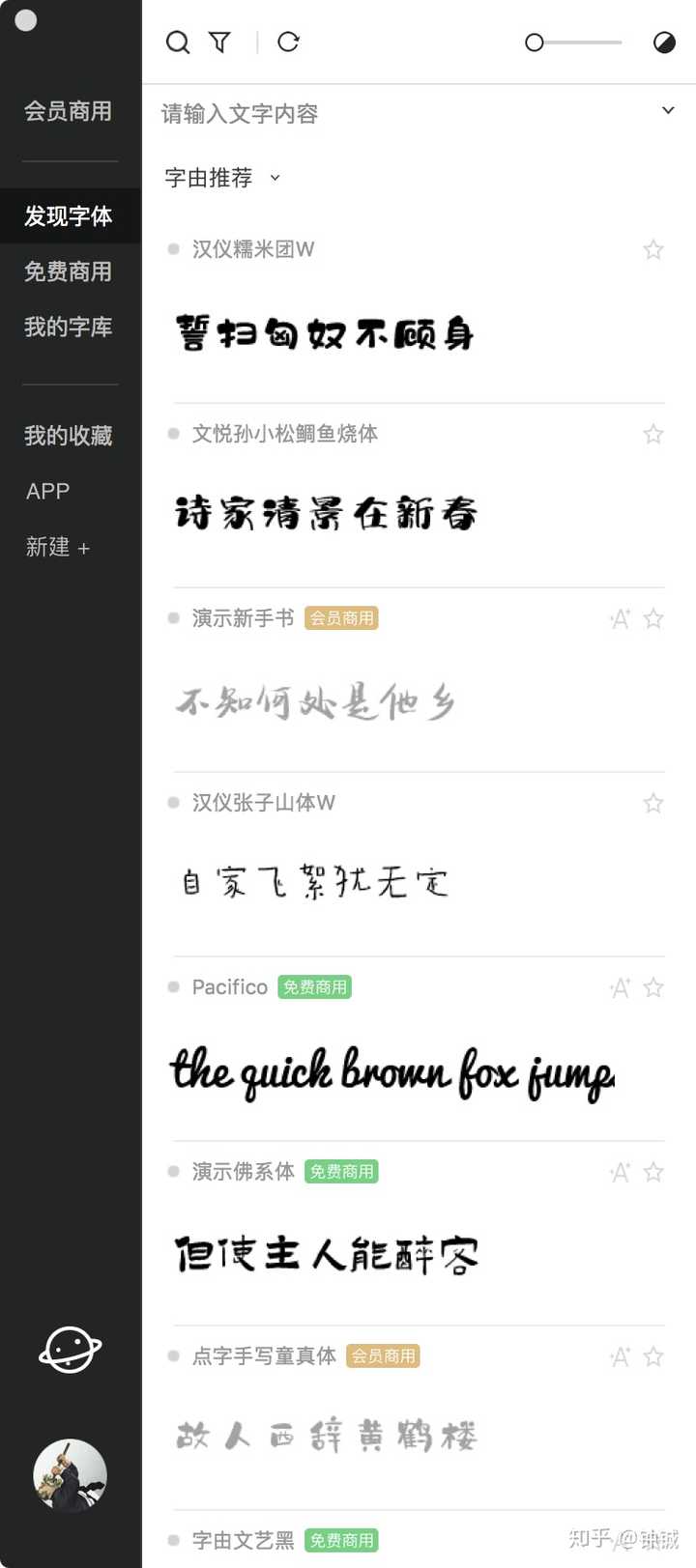This screenshot has width=696, height=1568.
Task: Toggle the dark/light theme icon
Action: click(x=664, y=43)
